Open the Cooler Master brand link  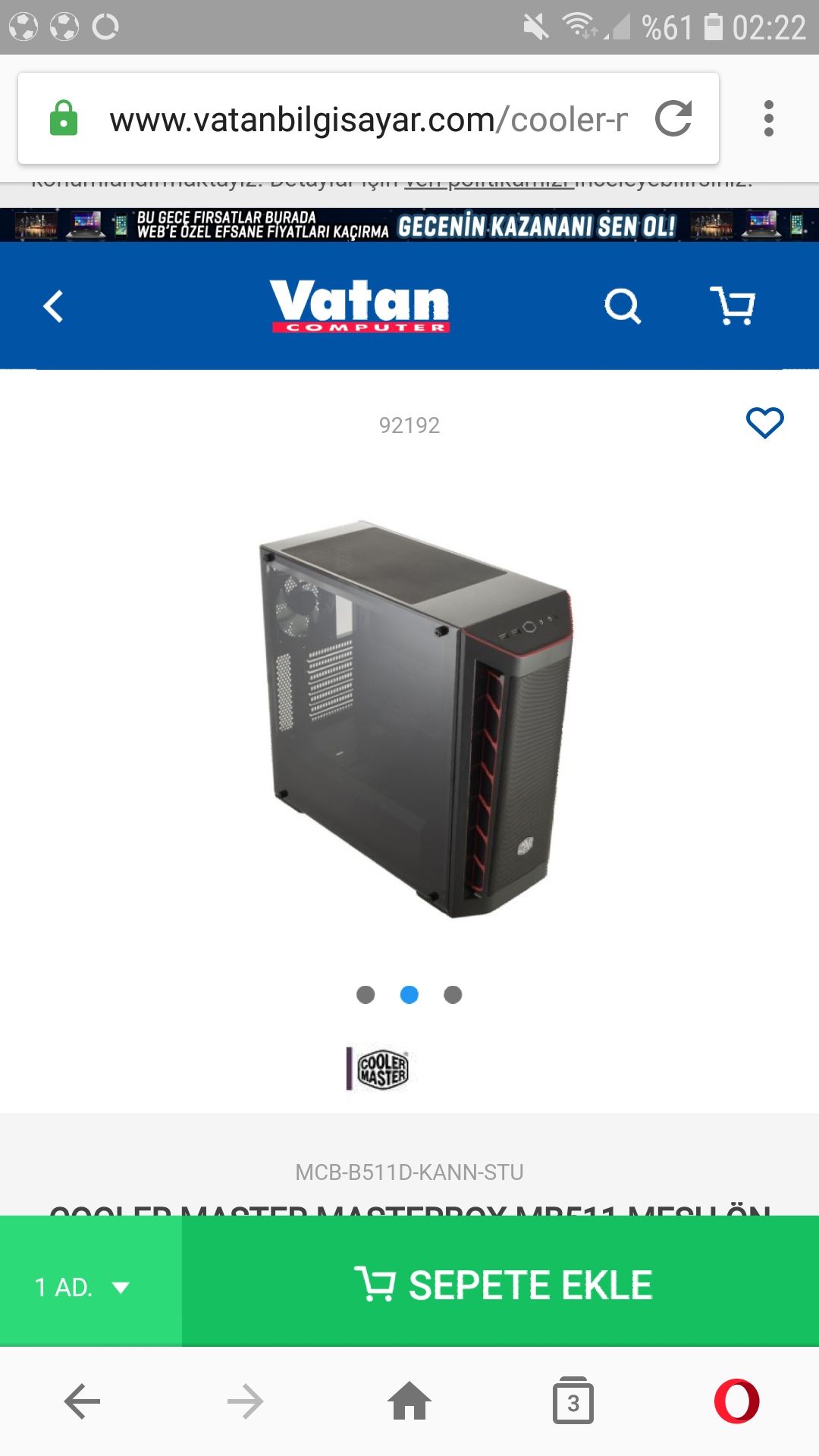379,1068
